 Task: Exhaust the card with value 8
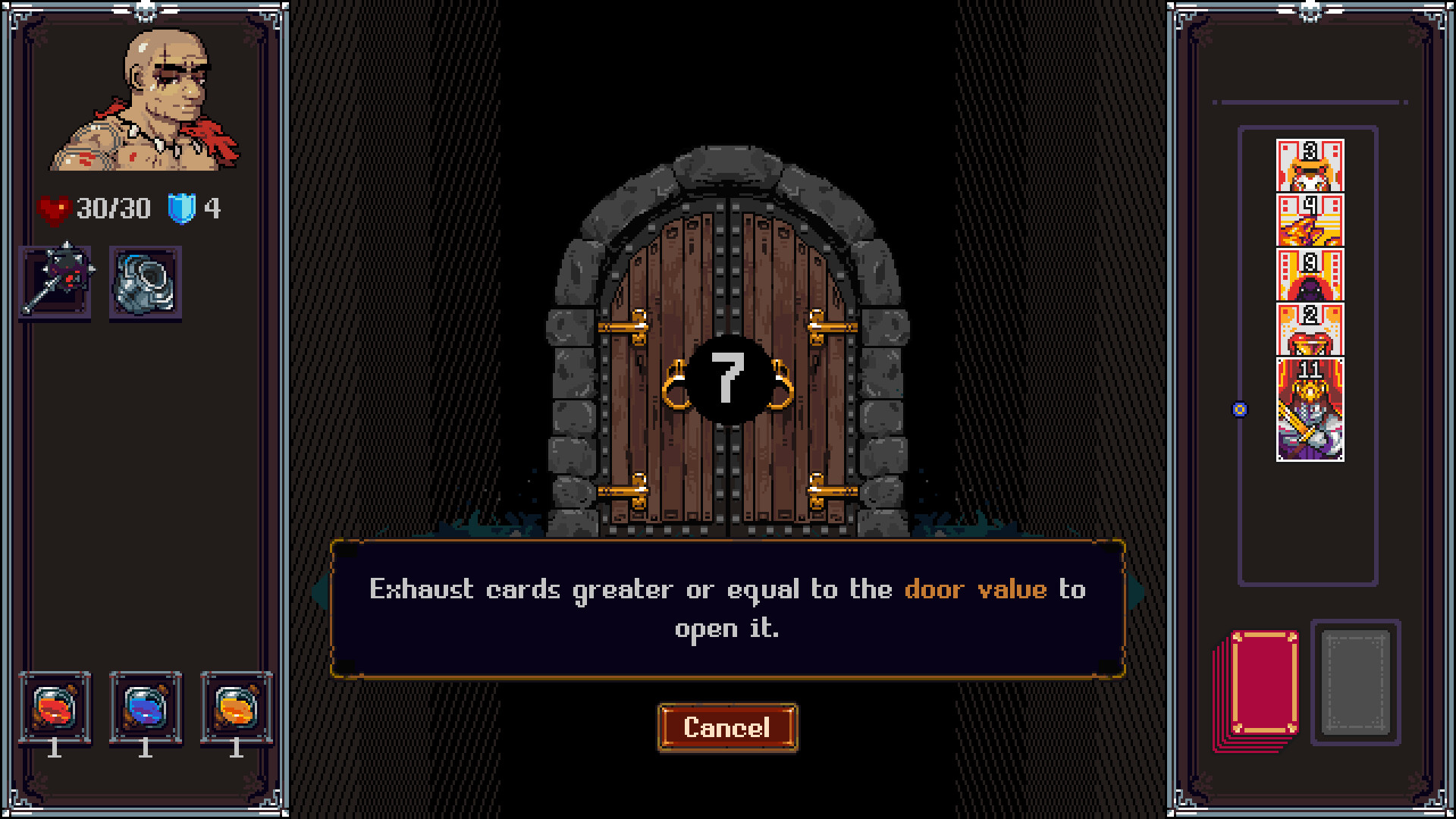pos(1310,275)
